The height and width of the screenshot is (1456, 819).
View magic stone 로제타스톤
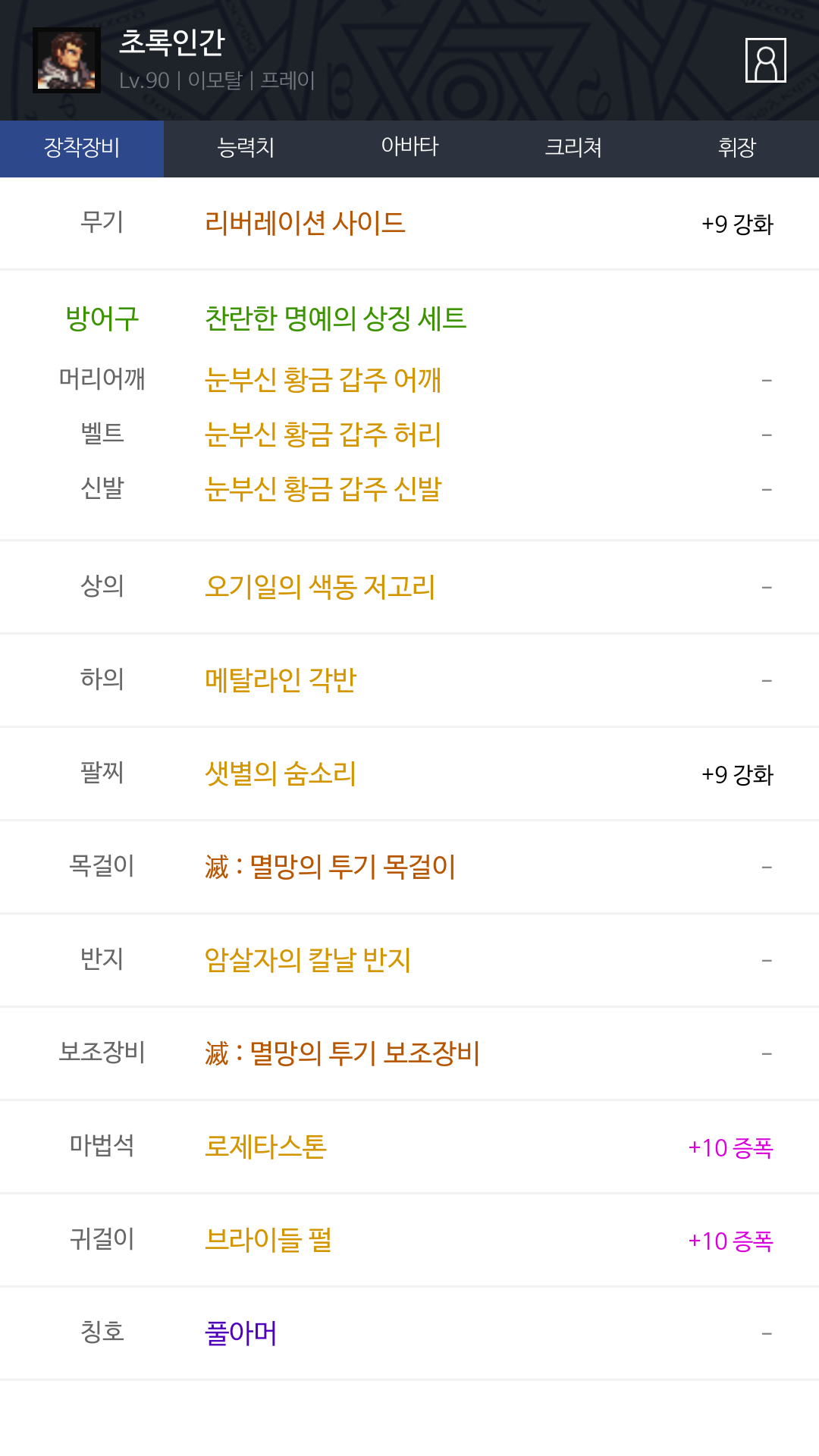265,1146
